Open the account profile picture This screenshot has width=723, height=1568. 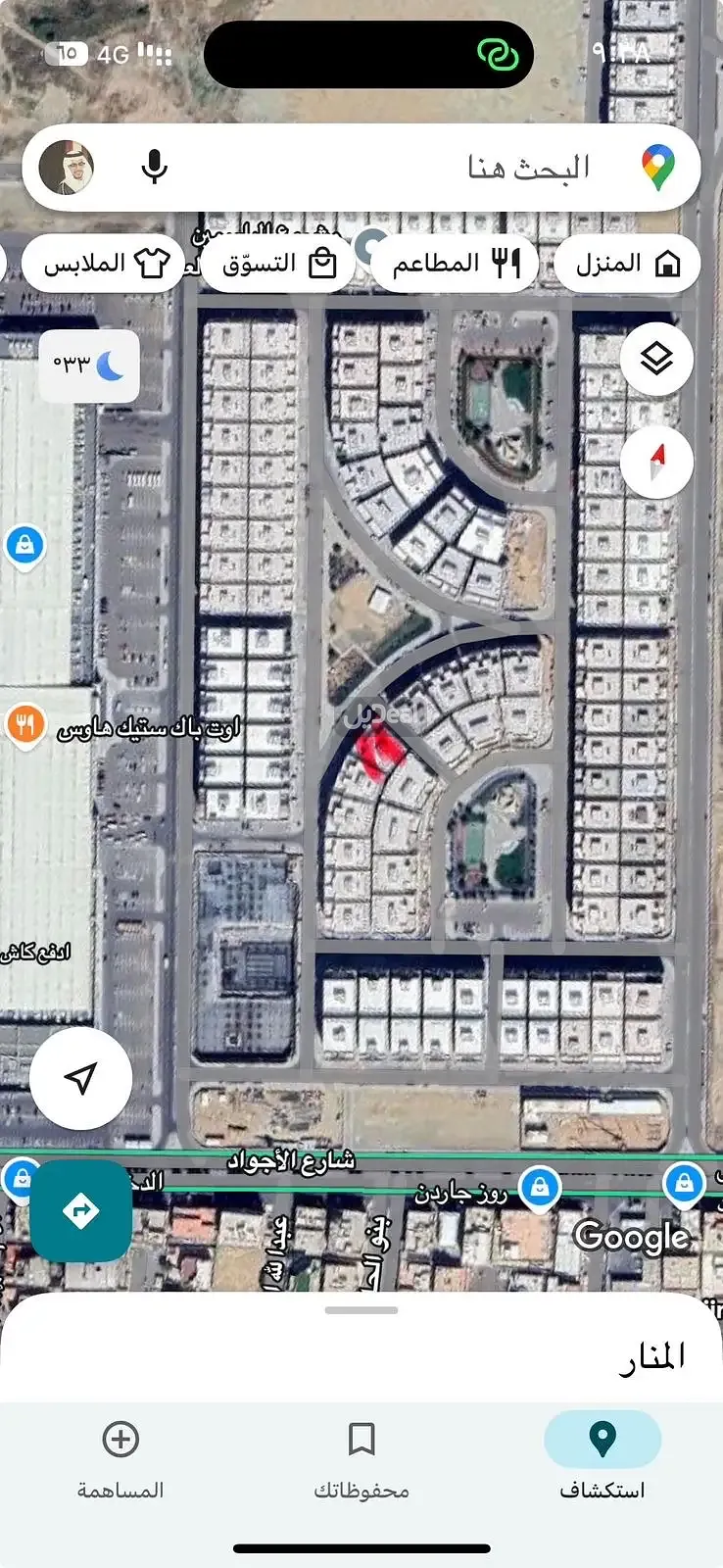point(67,168)
